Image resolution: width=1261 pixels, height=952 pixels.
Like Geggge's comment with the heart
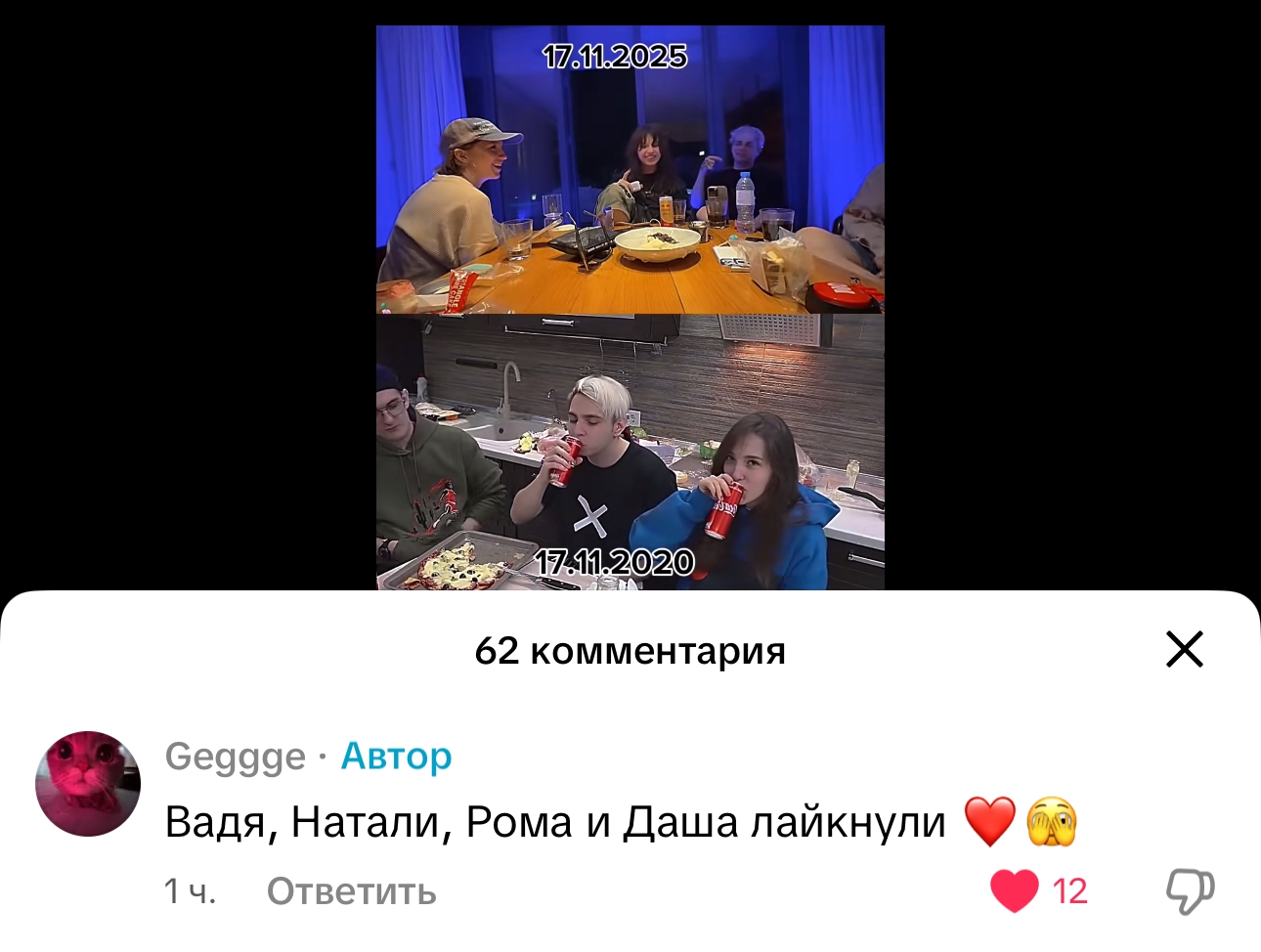tap(1015, 890)
